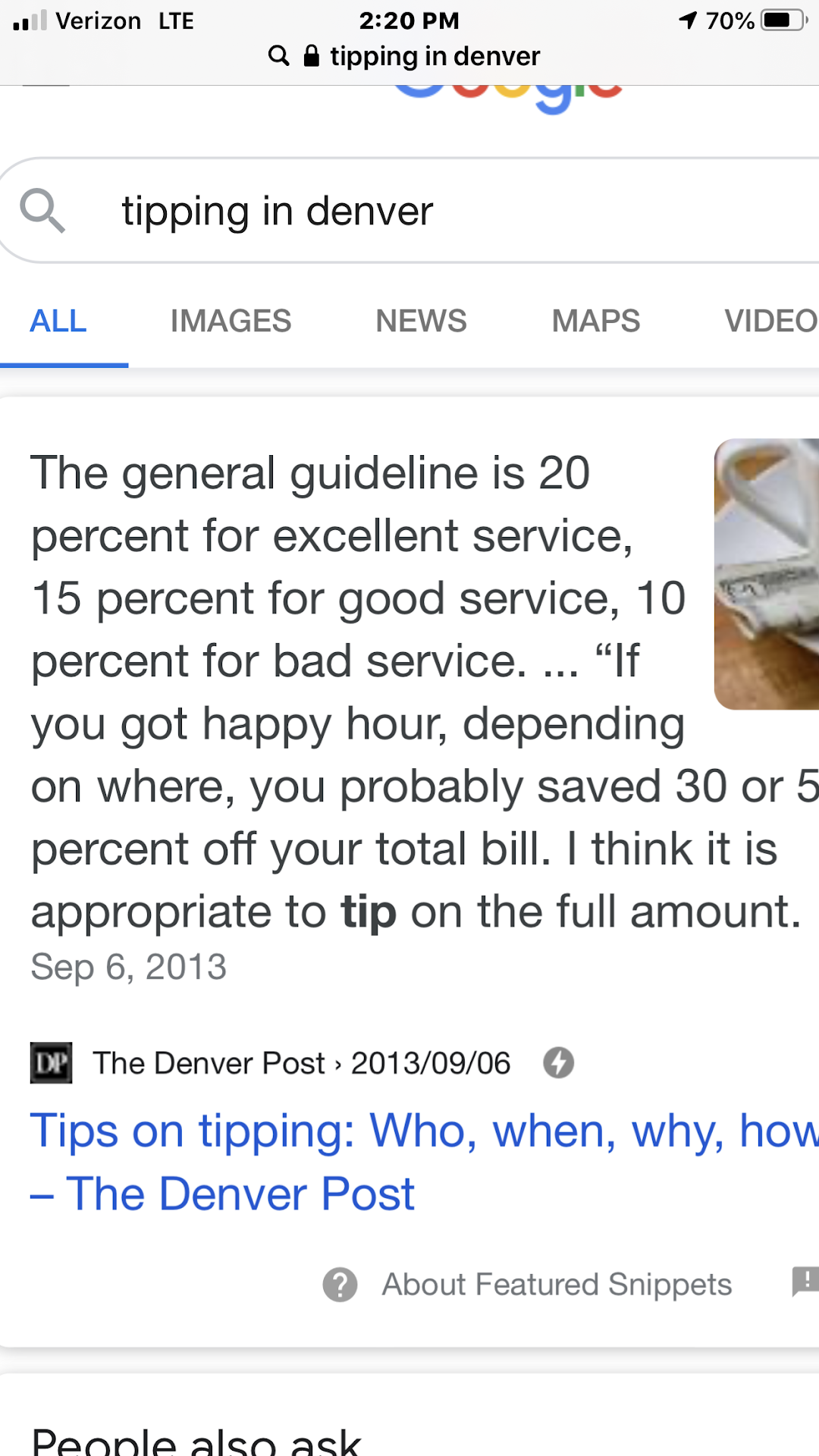
Task: Tap the feedback icon beside Featured Snippets
Action: [805, 1282]
